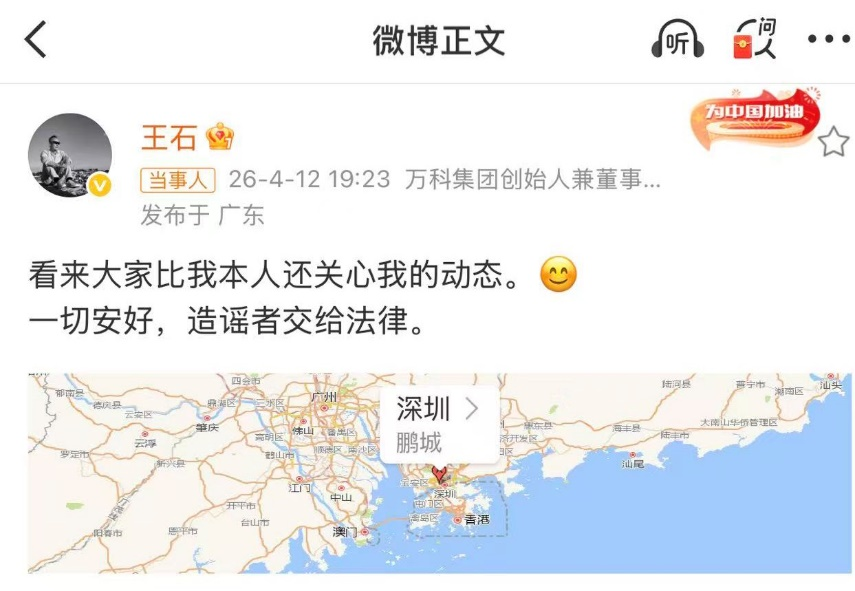Open the 深圳 鹏城 location label
This screenshot has height=591, width=855.
click(438, 424)
